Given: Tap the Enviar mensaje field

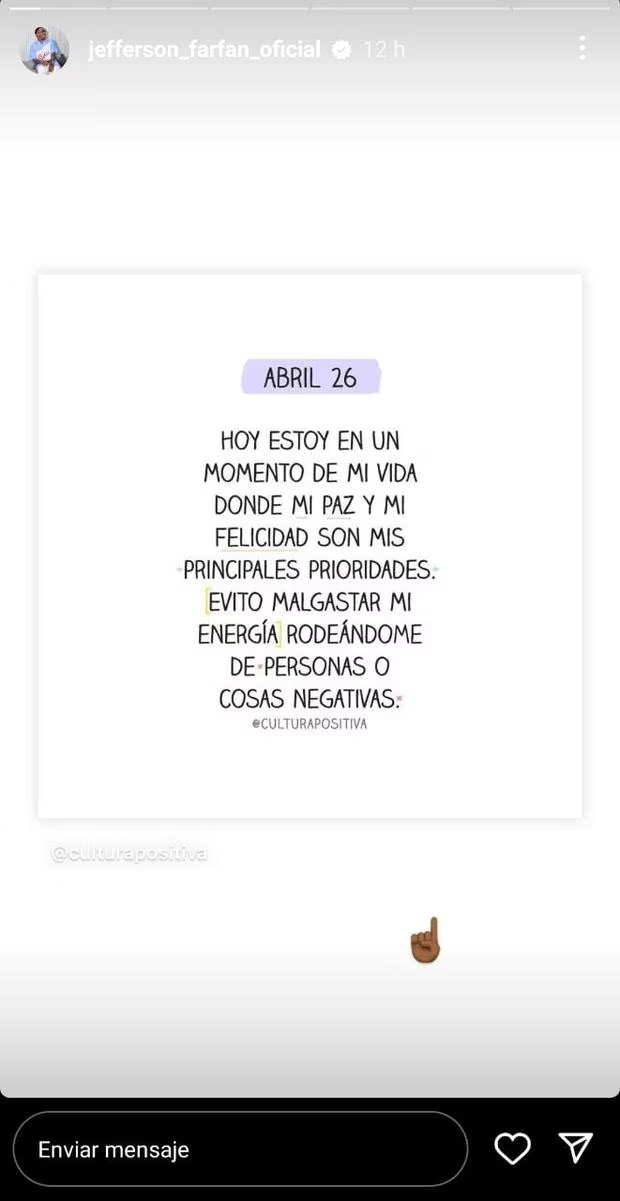Looking at the screenshot, I should tap(240, 1149).
